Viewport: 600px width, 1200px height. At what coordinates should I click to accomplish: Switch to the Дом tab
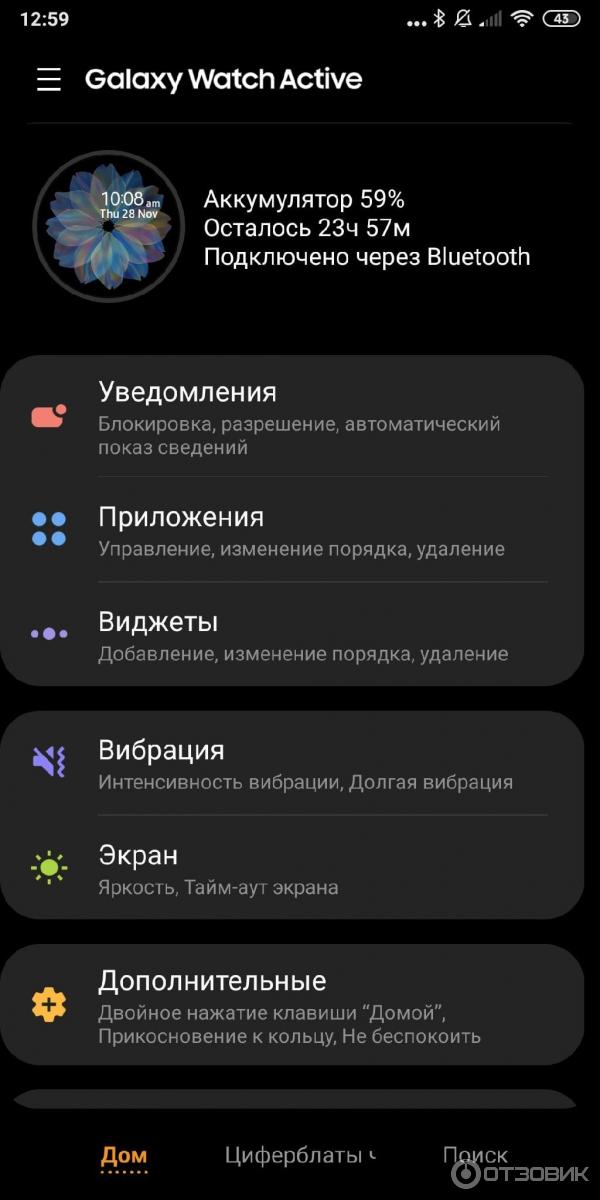(124, 1156)
